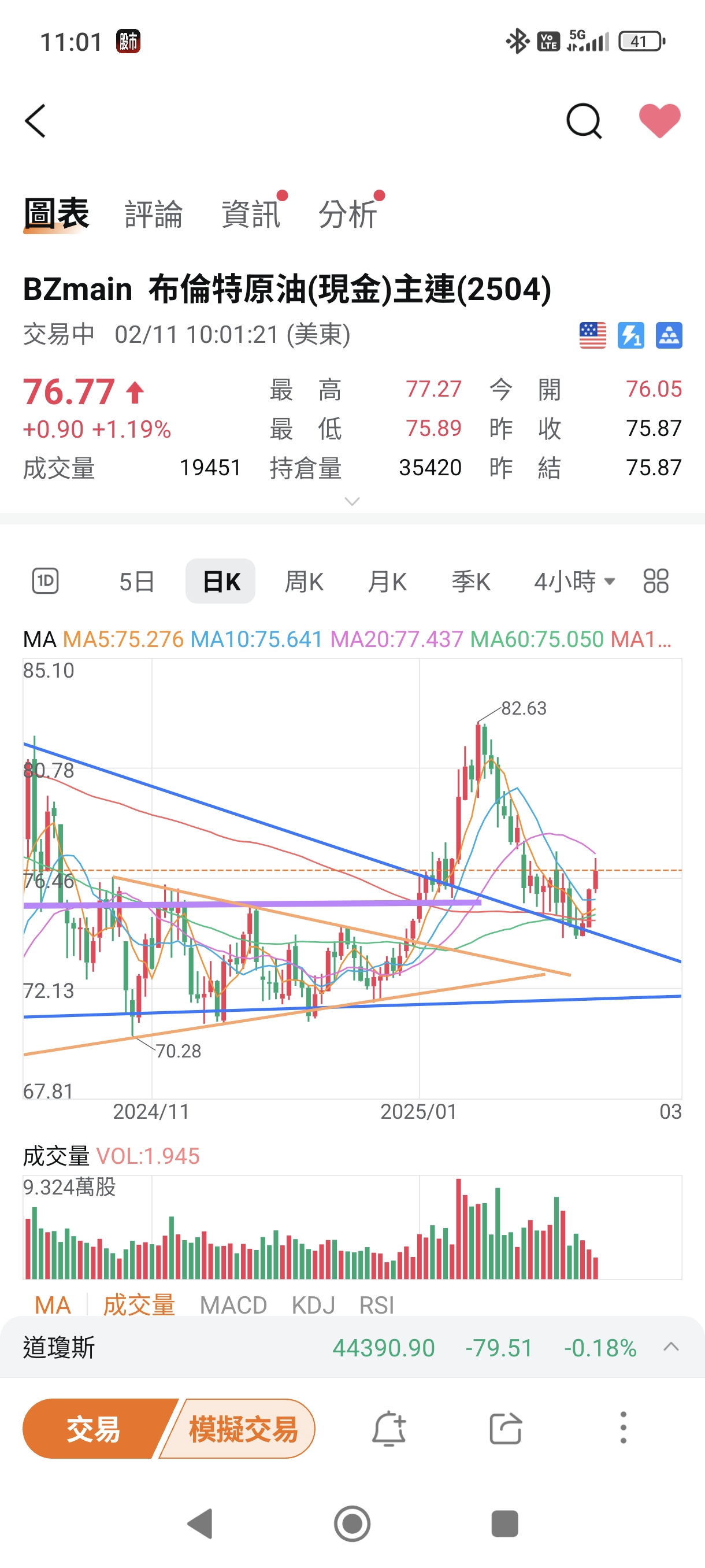The width and height of the screenshot is (705, 1568).
Task: Select the 1D intraday chart icon
Action: [45, 580]
